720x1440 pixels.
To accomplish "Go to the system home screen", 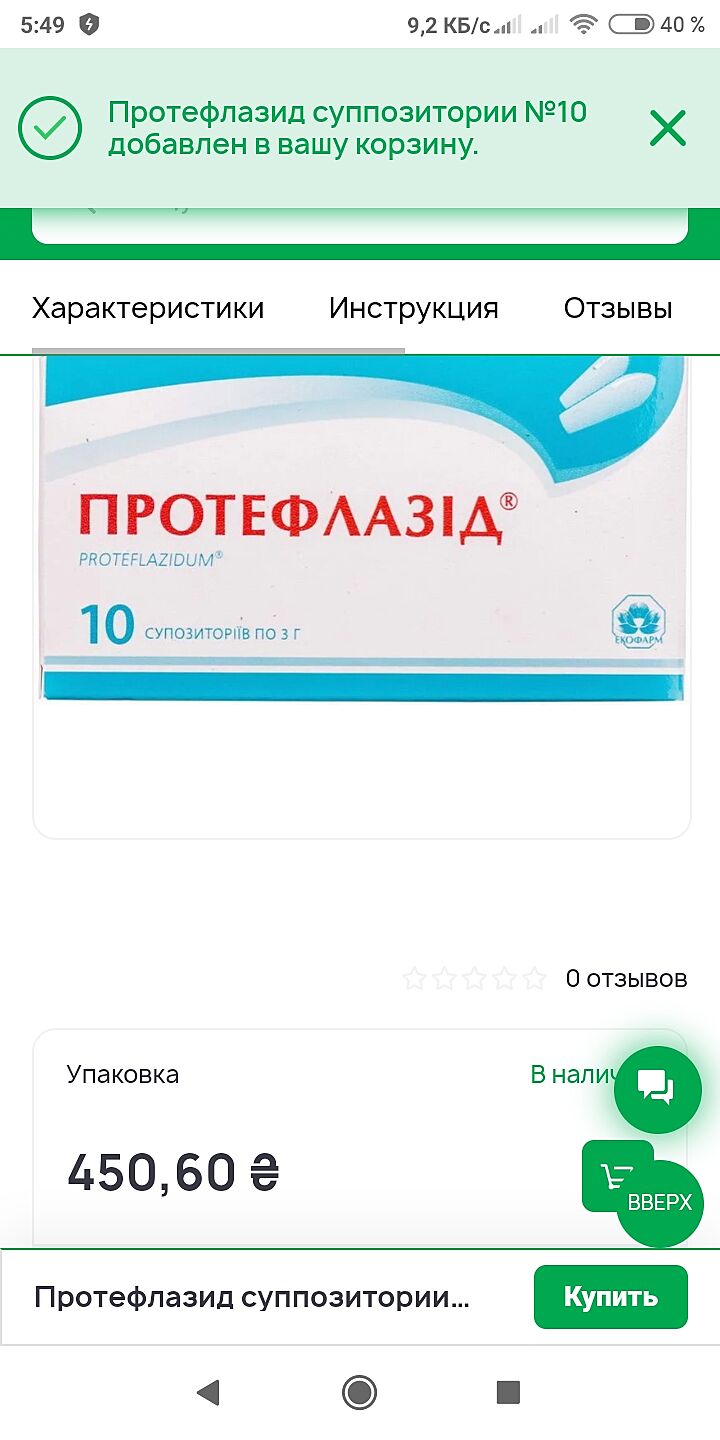I will (x=359, y=1392).
